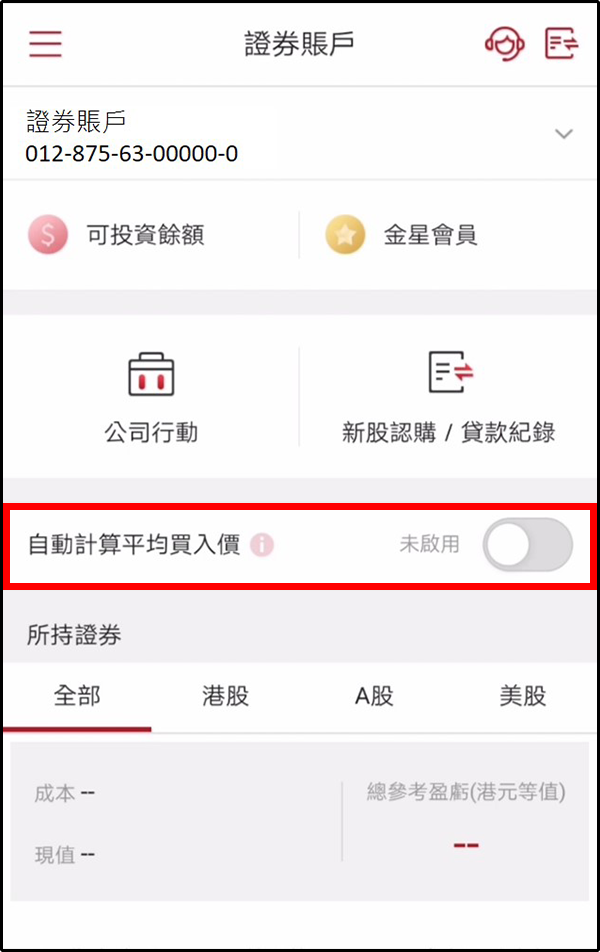The width and height of the screenshot is (600, 952).
Task: Switch to the 港股 tab
Action: [x=226, y=696]
